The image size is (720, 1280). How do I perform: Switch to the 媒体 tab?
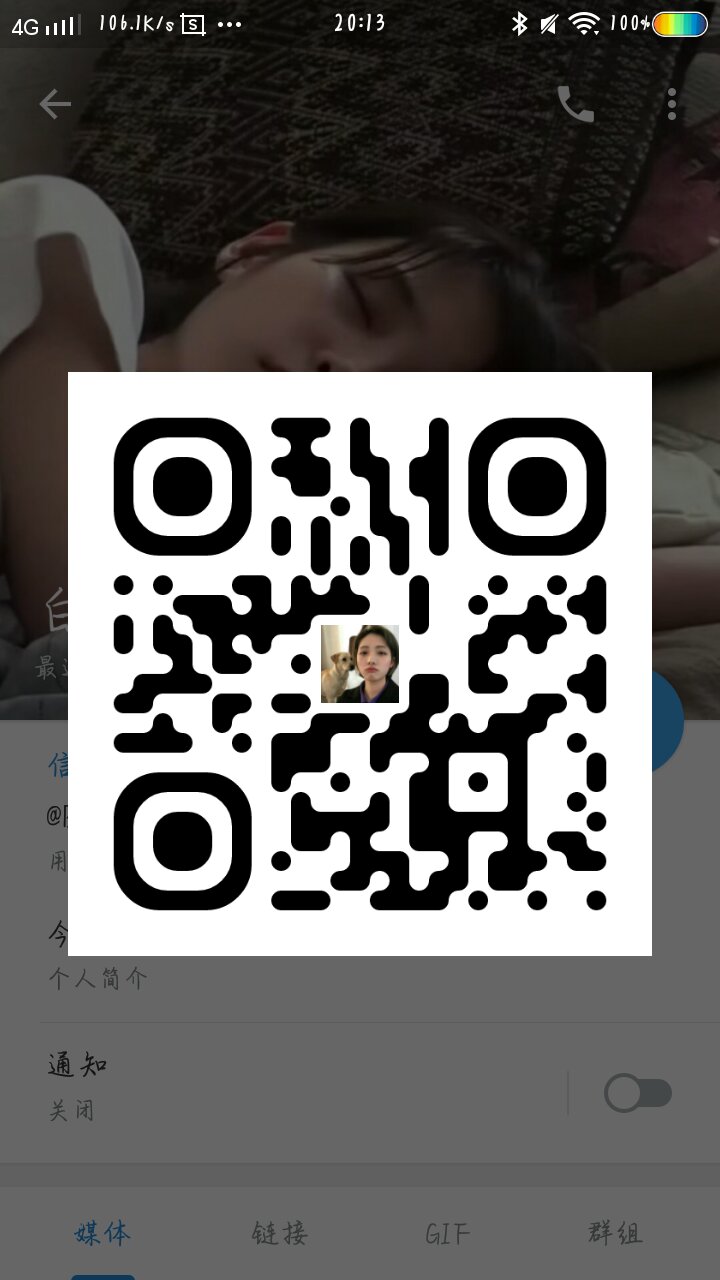102,1233
